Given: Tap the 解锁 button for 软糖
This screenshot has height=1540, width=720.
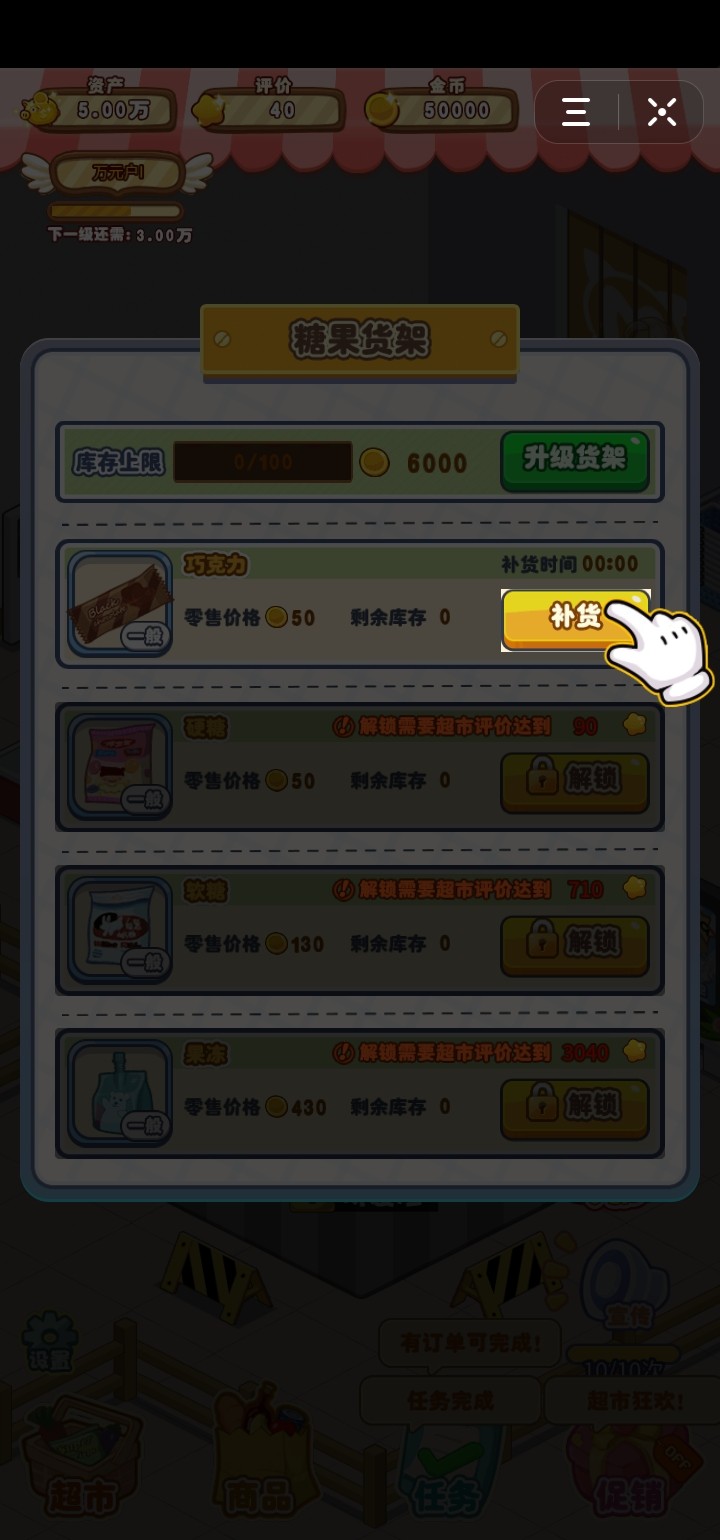Looking at the screenshot, I should click(x=574, y=943).
